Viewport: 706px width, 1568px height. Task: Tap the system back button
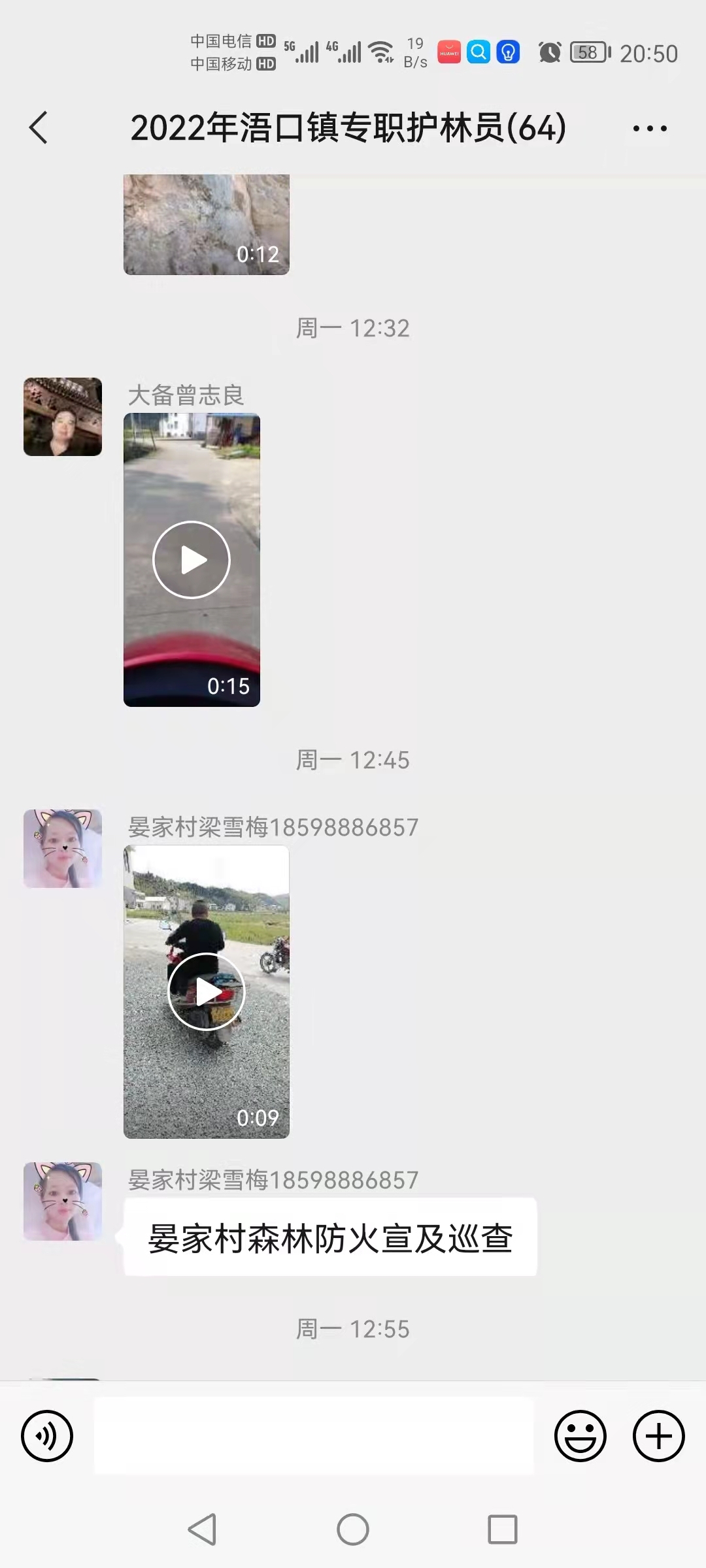coord(203,1529)
